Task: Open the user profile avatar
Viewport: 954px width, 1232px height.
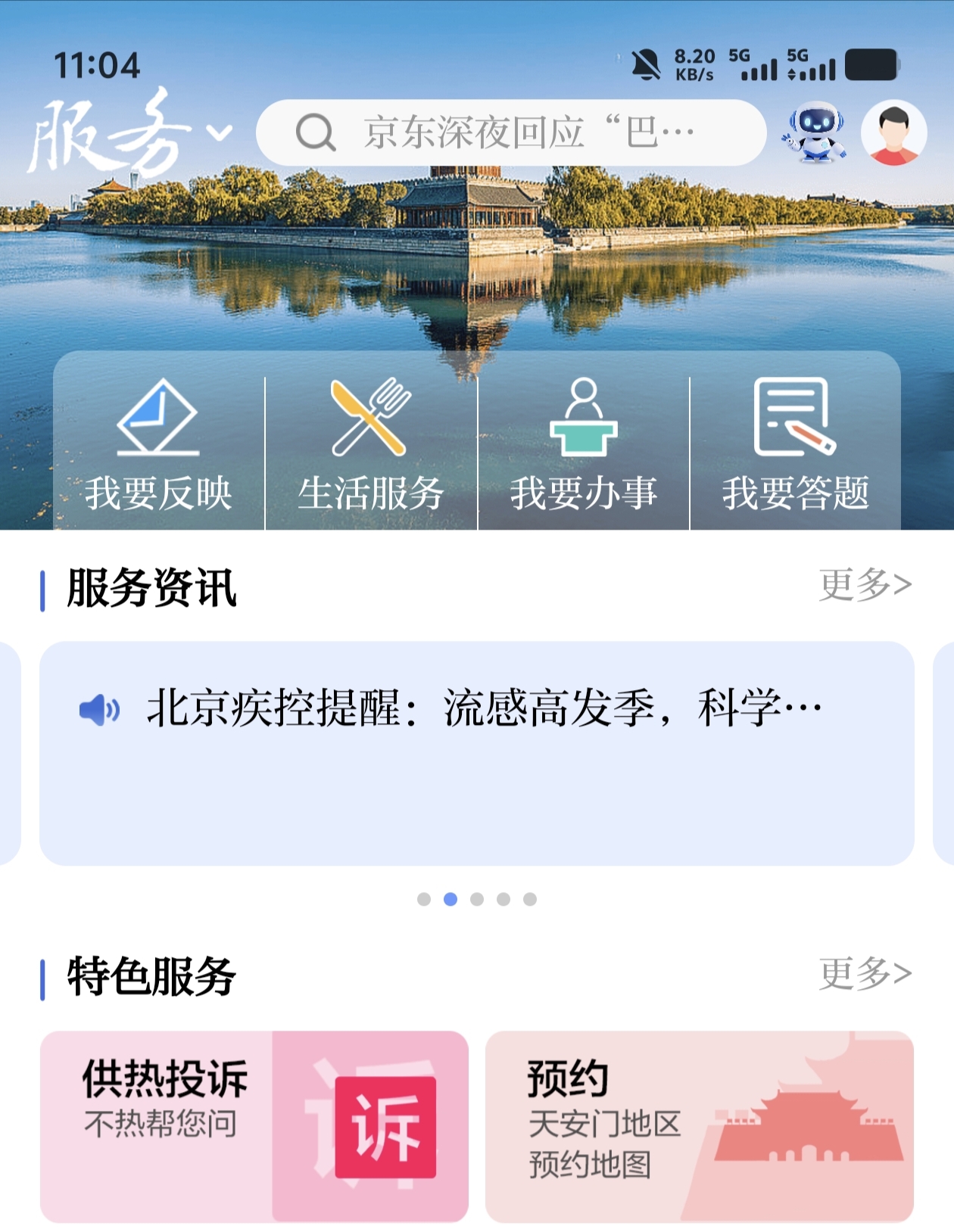Action: click(x=893, y=133)
